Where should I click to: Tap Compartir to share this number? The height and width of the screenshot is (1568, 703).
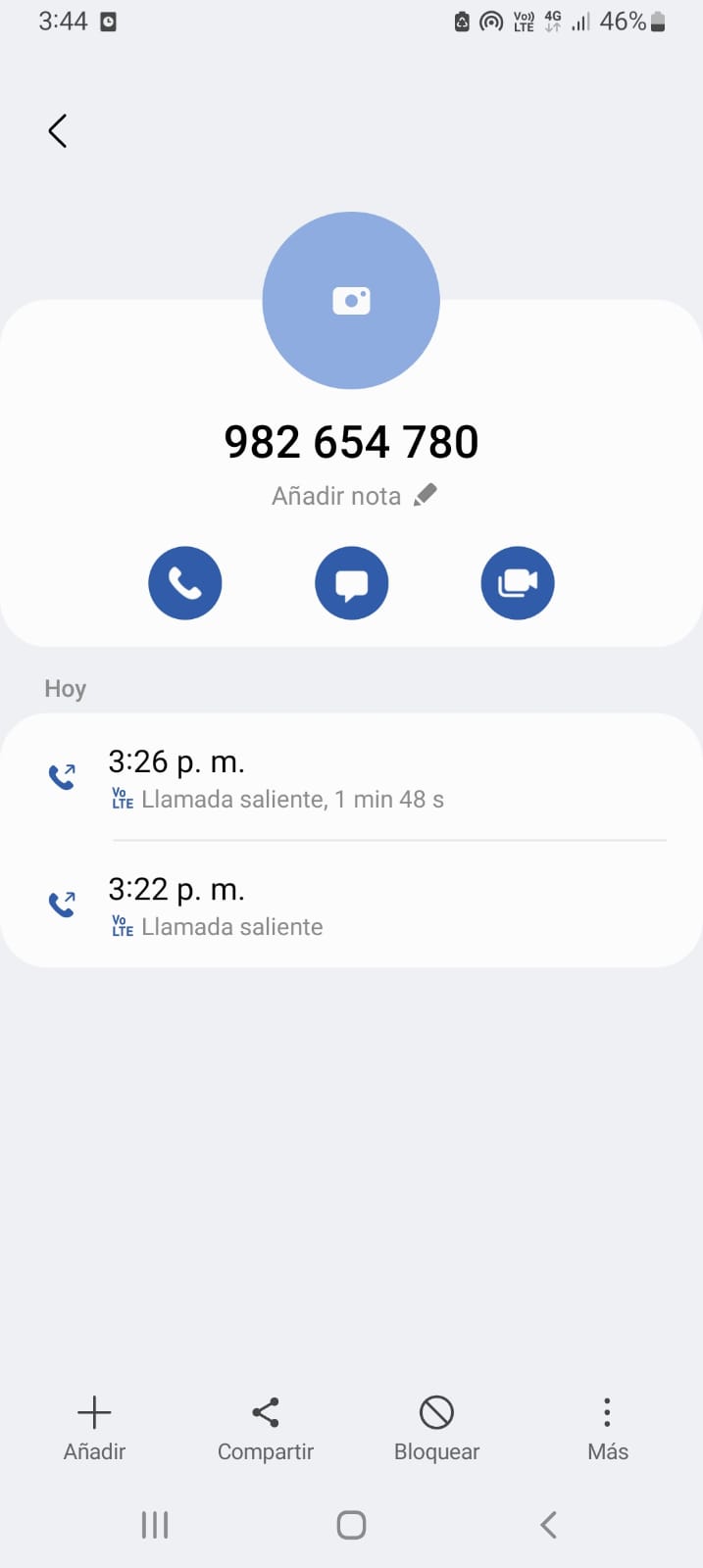pos(266,1430)
